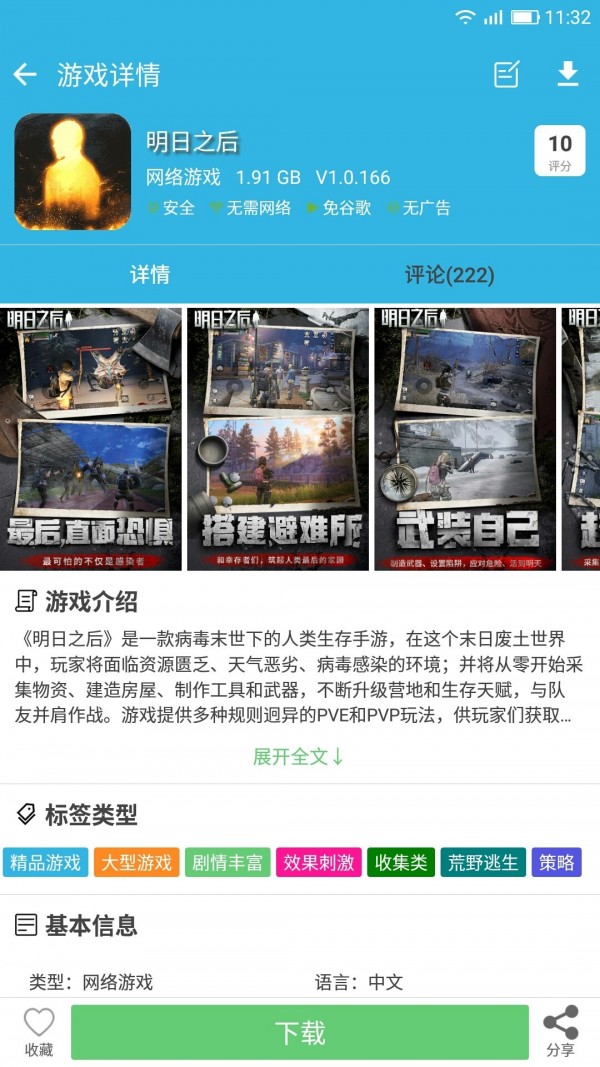Select the 详情 tab
This screenshot has width=600, height=1067.
(150, 275)
